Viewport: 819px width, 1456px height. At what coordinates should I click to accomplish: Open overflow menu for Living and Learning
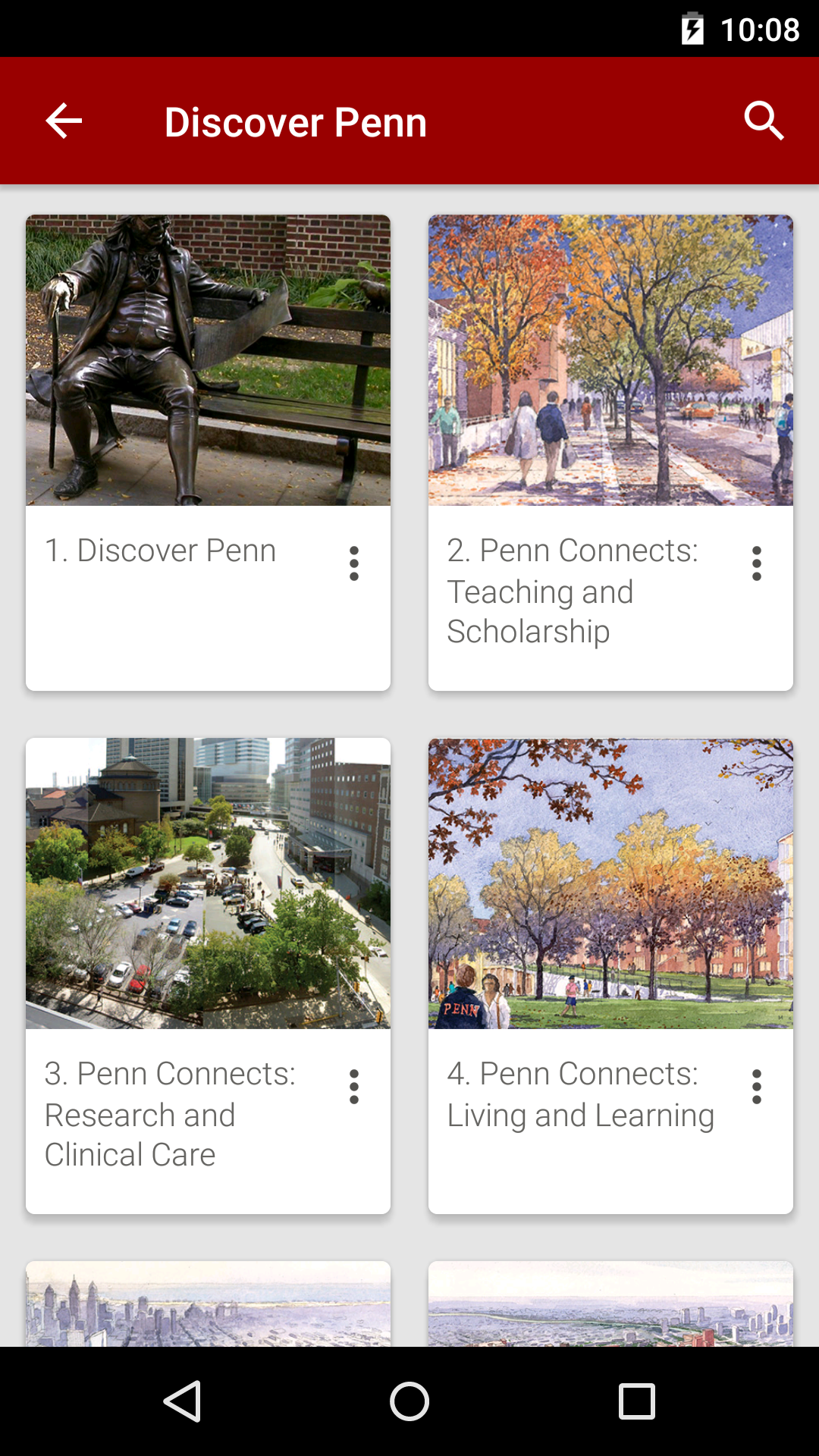click(x=756, y=1087)
